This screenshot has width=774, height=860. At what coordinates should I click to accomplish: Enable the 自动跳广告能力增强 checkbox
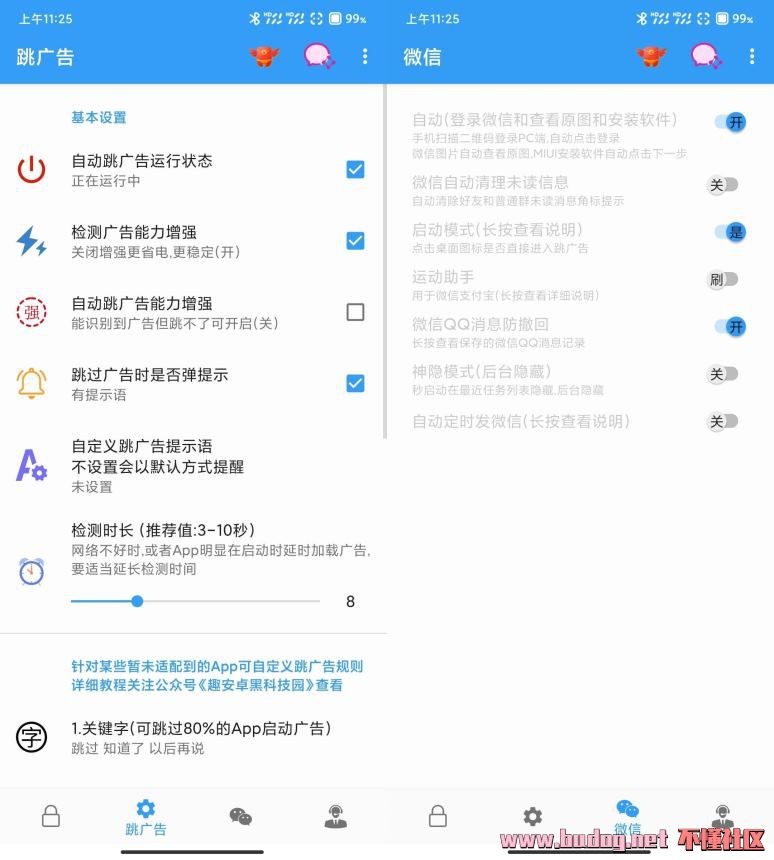coord(355,312)
